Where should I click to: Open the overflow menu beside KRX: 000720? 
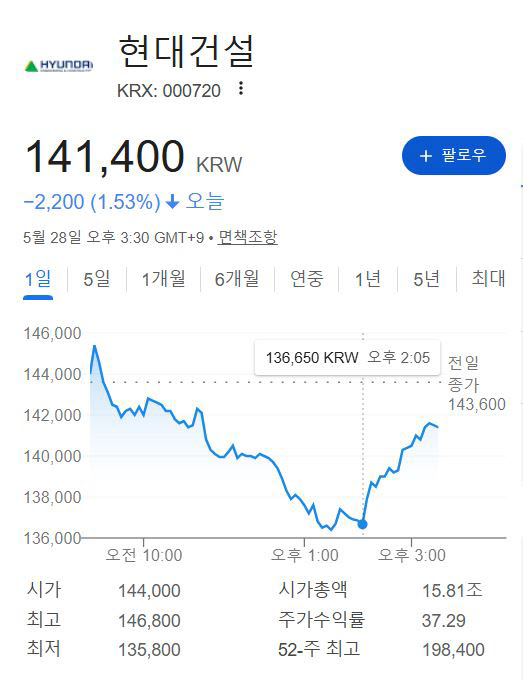[x=241, y=89]
